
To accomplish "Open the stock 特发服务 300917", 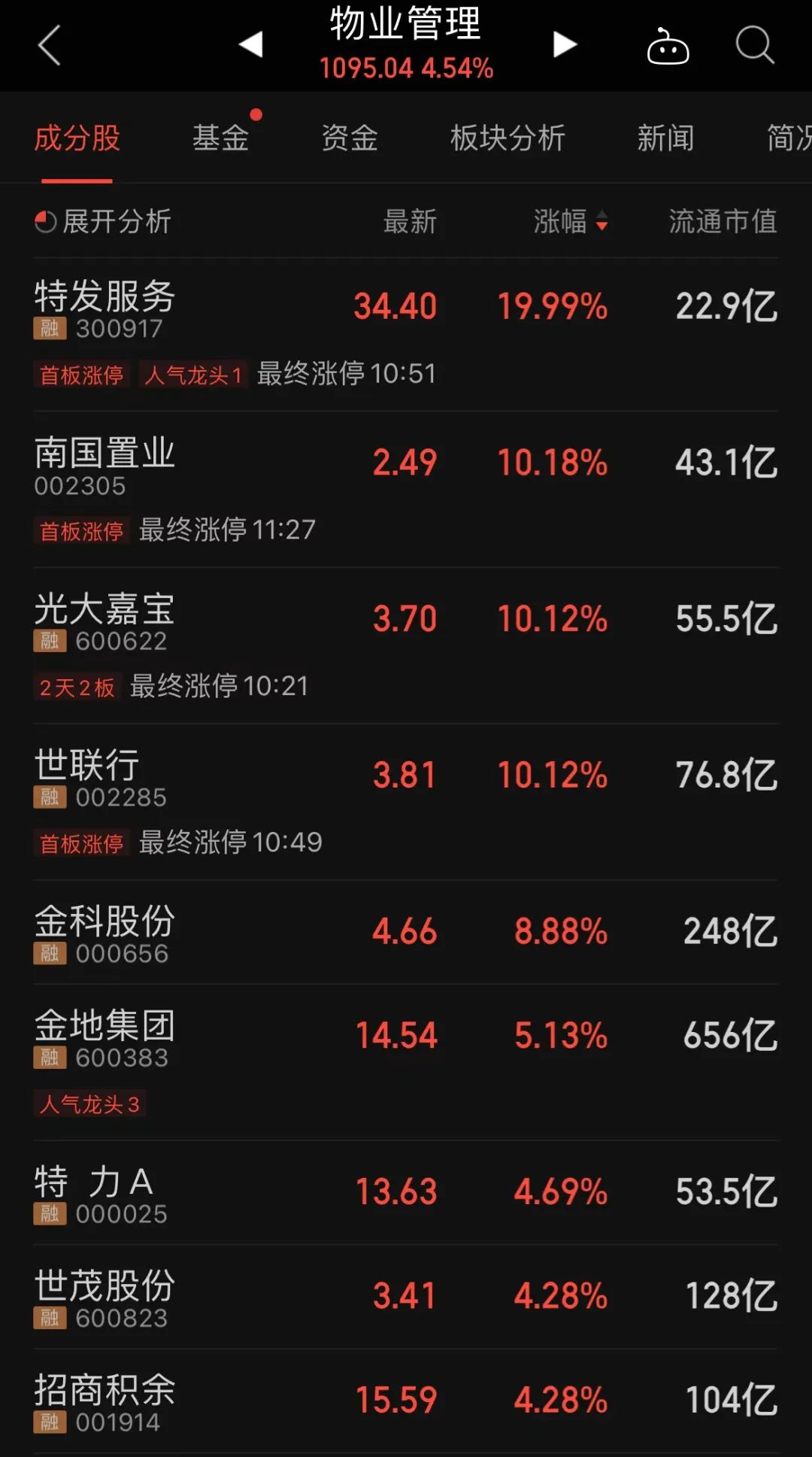I will [x=406, y=335].
